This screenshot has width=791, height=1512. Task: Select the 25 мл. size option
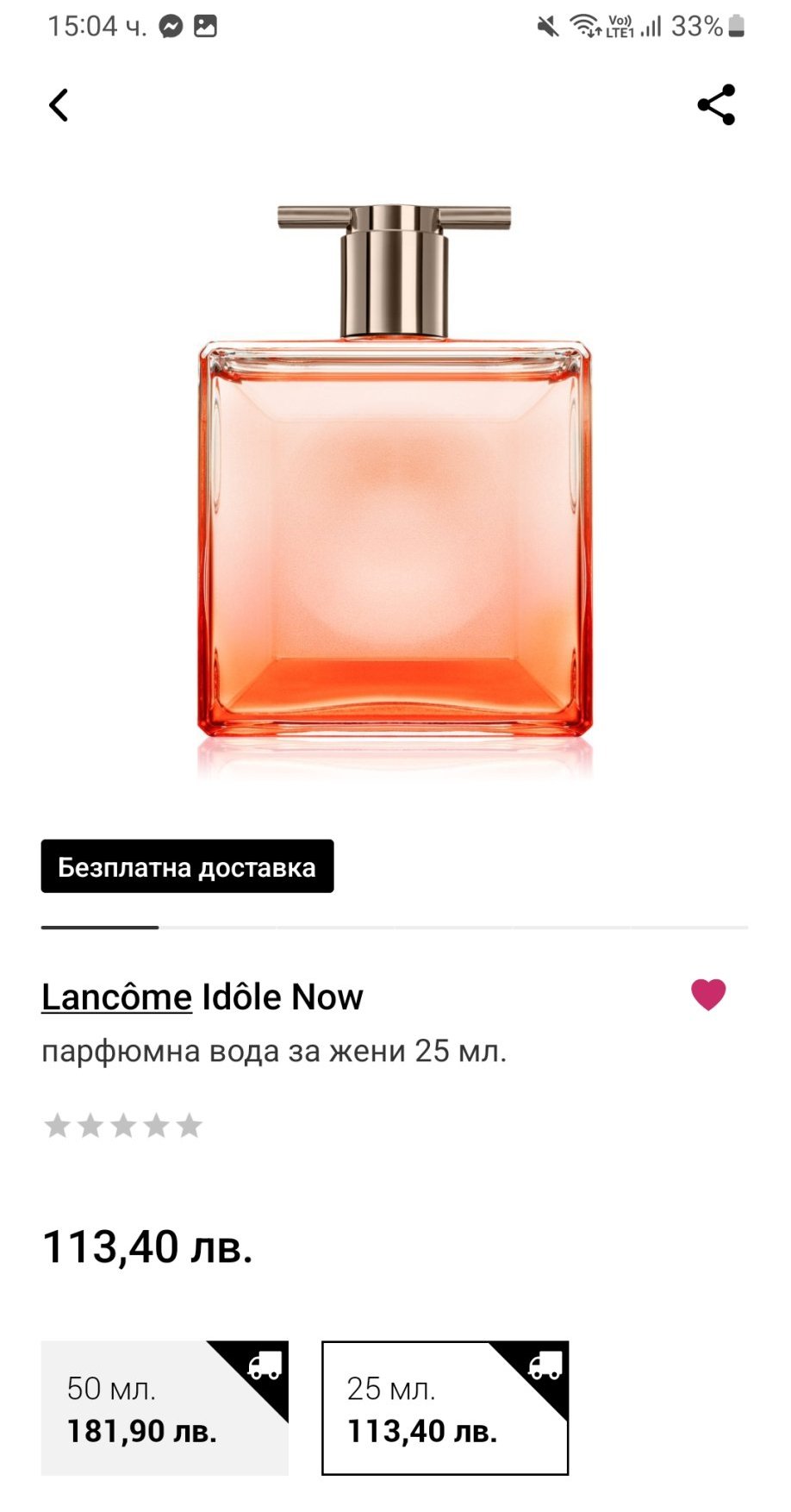pos(445,1408)
